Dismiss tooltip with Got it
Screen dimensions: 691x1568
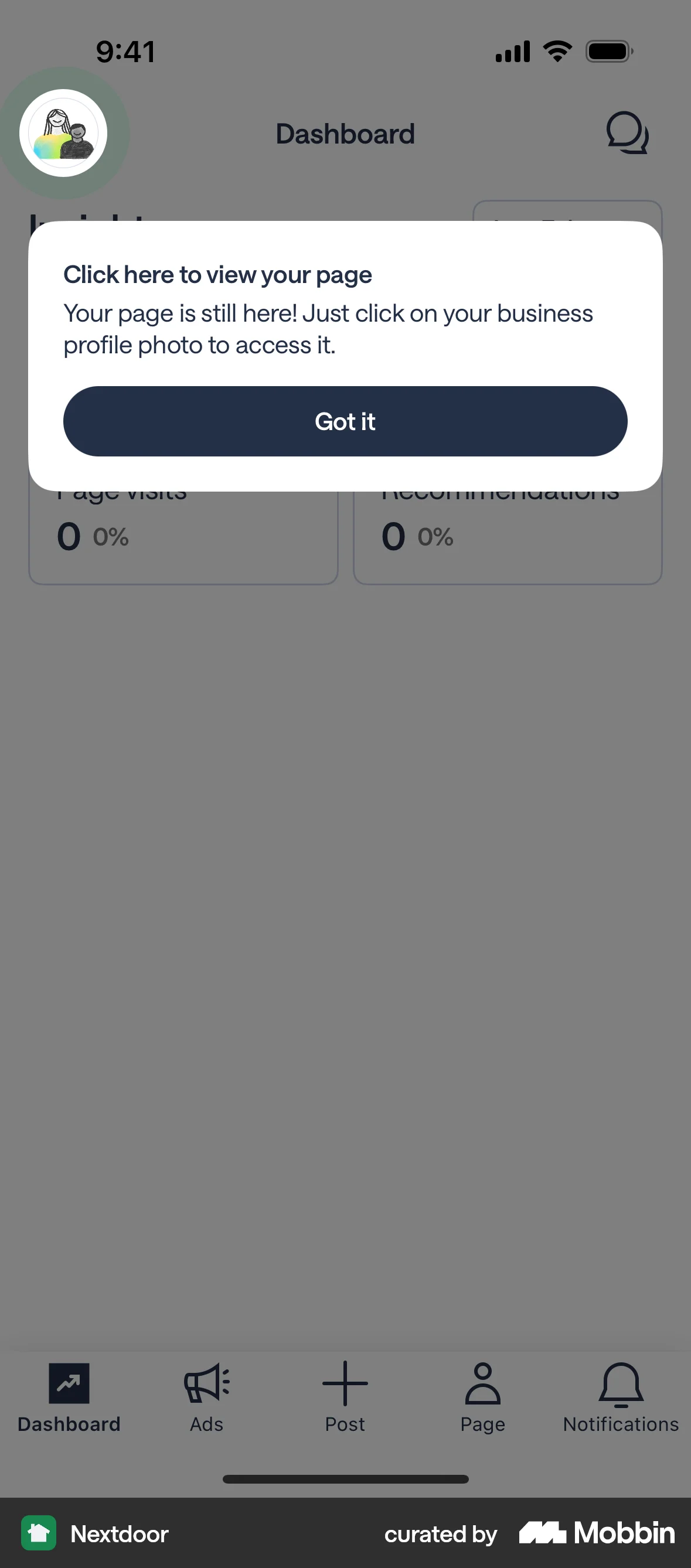(x=345, y=421)
